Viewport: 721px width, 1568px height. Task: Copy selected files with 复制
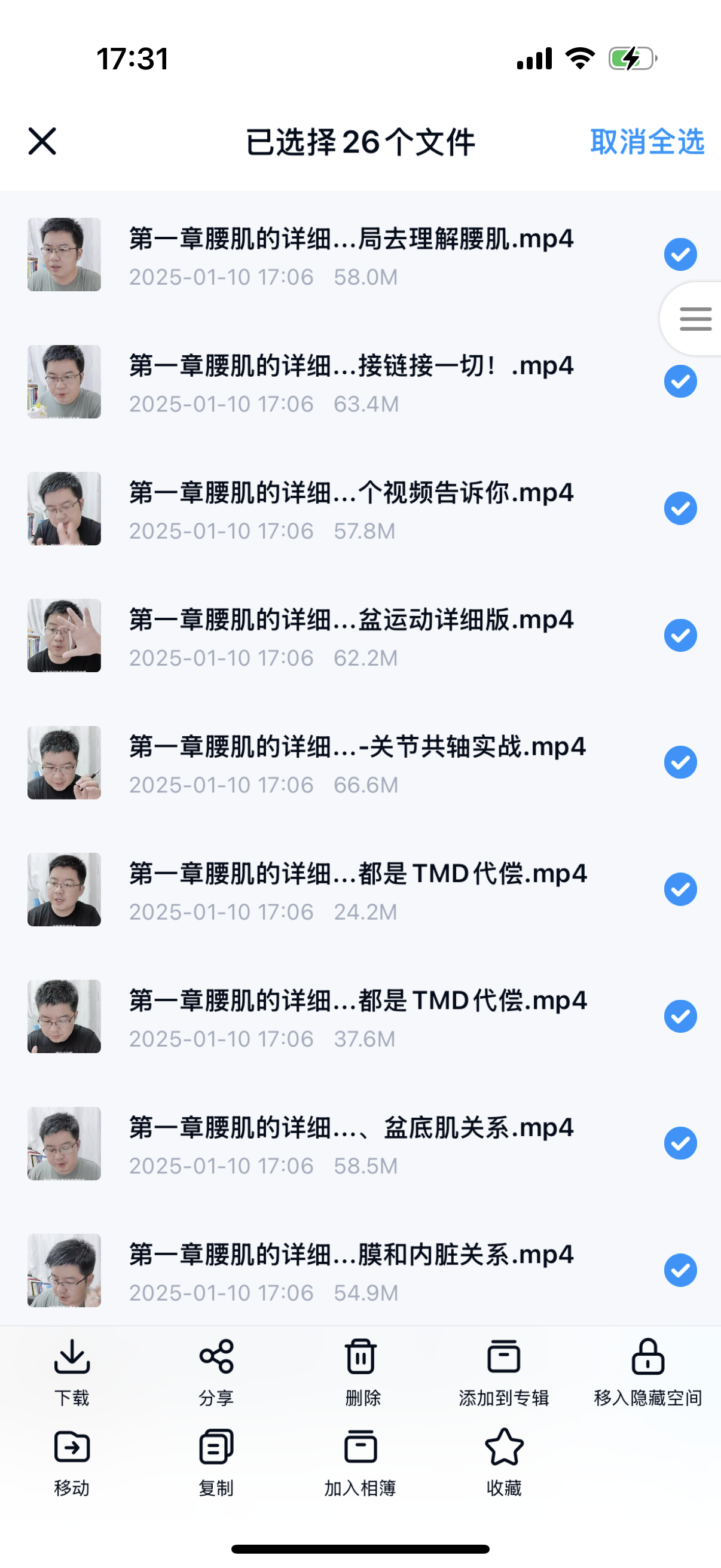(x=216, y=1462)
